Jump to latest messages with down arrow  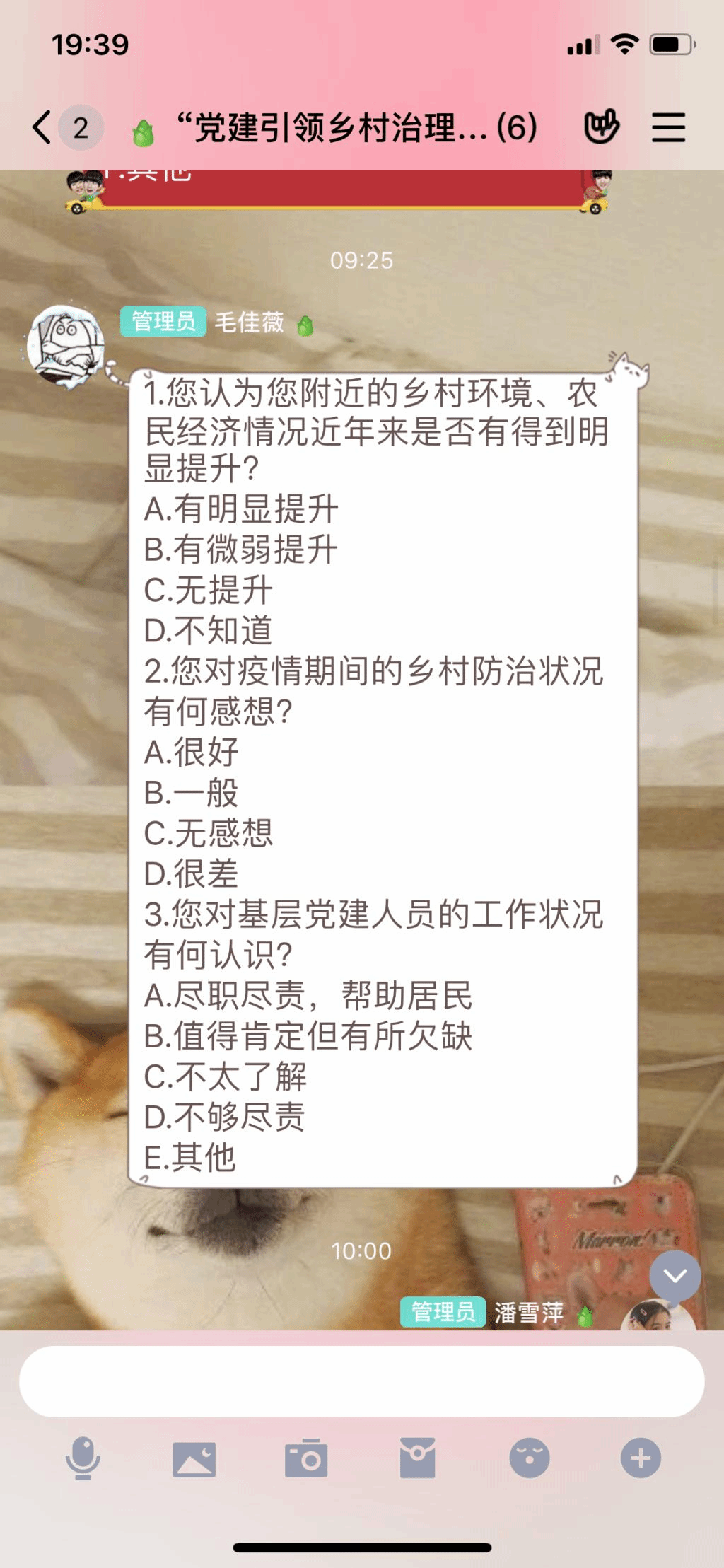[x=675, y=1276]
